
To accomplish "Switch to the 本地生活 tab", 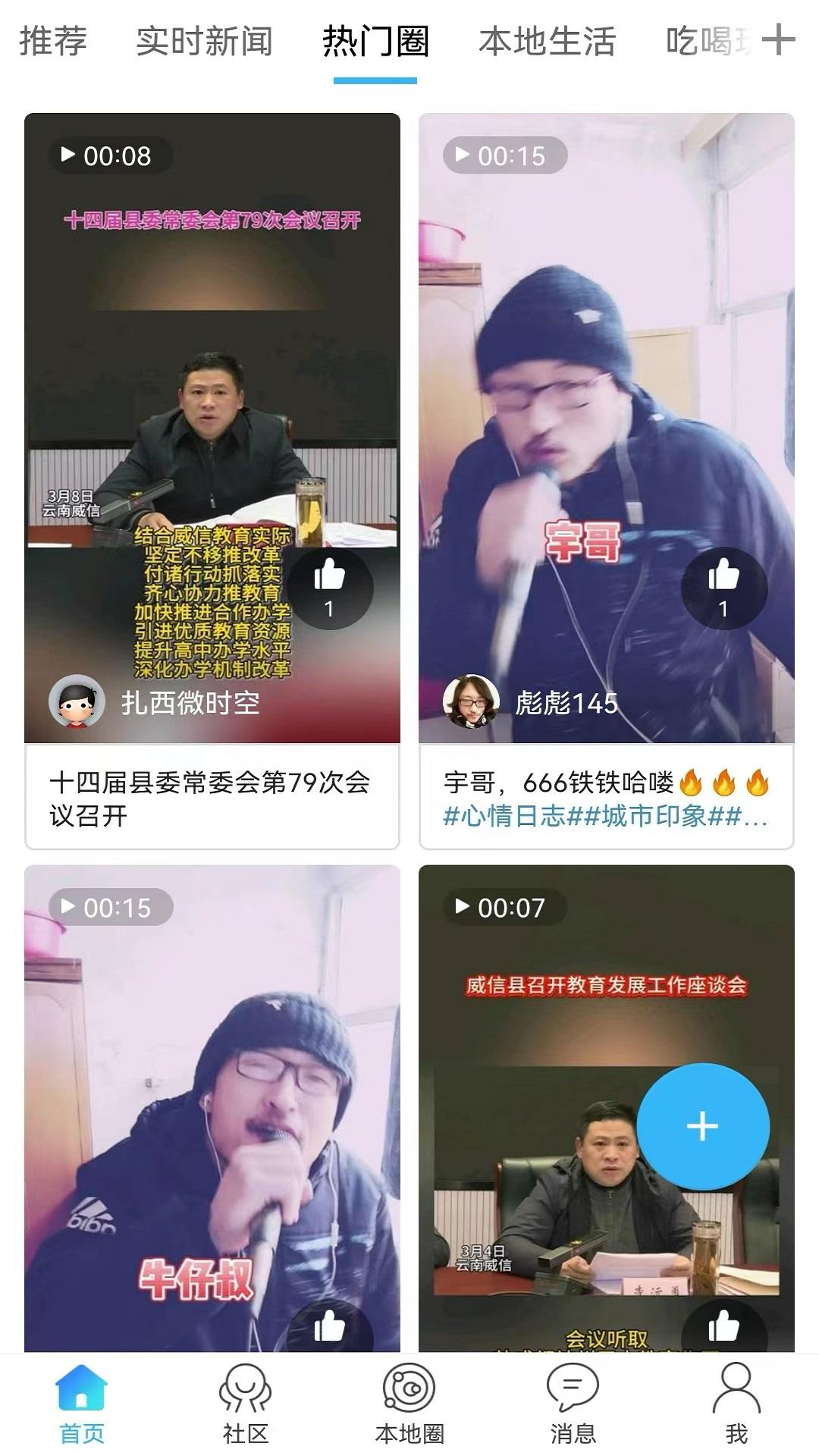I will (547, 41).
